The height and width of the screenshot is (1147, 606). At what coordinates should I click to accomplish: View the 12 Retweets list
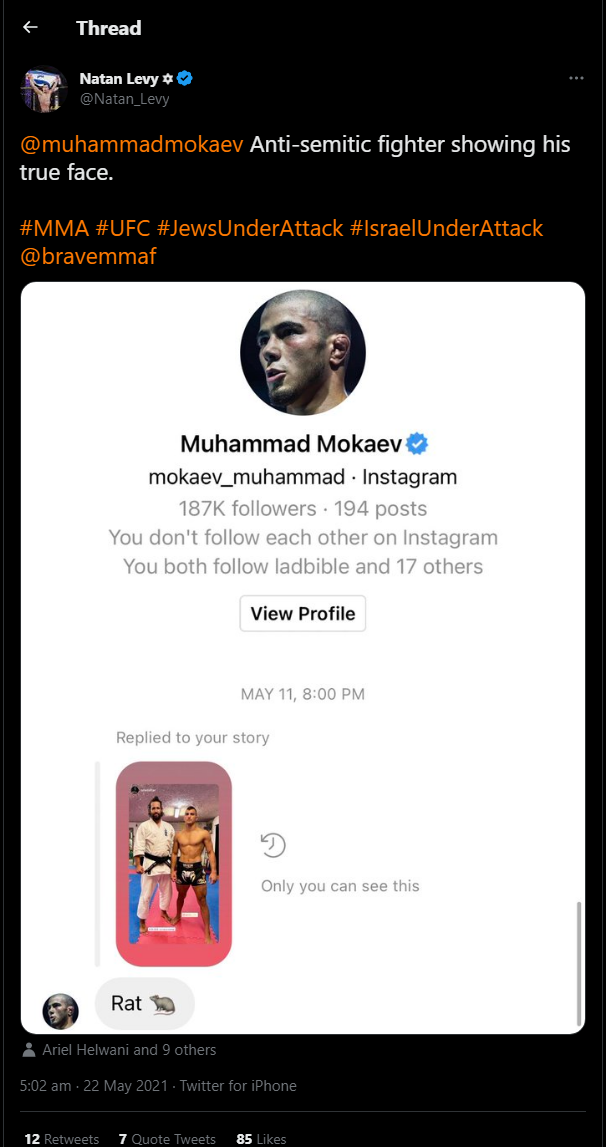coord(61,1139)
